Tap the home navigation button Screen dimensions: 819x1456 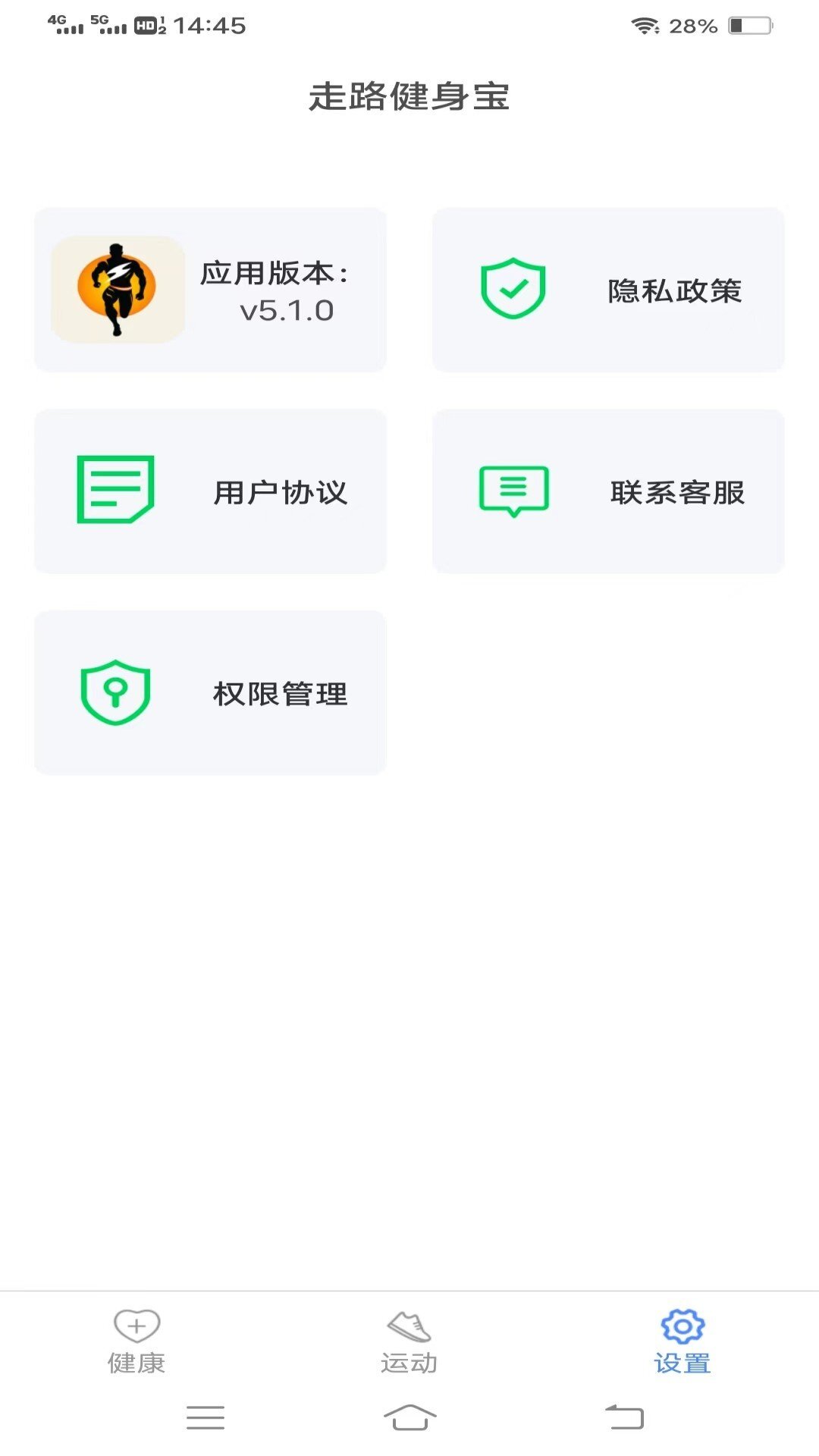pyautogui.click(x=409, y=1418)
